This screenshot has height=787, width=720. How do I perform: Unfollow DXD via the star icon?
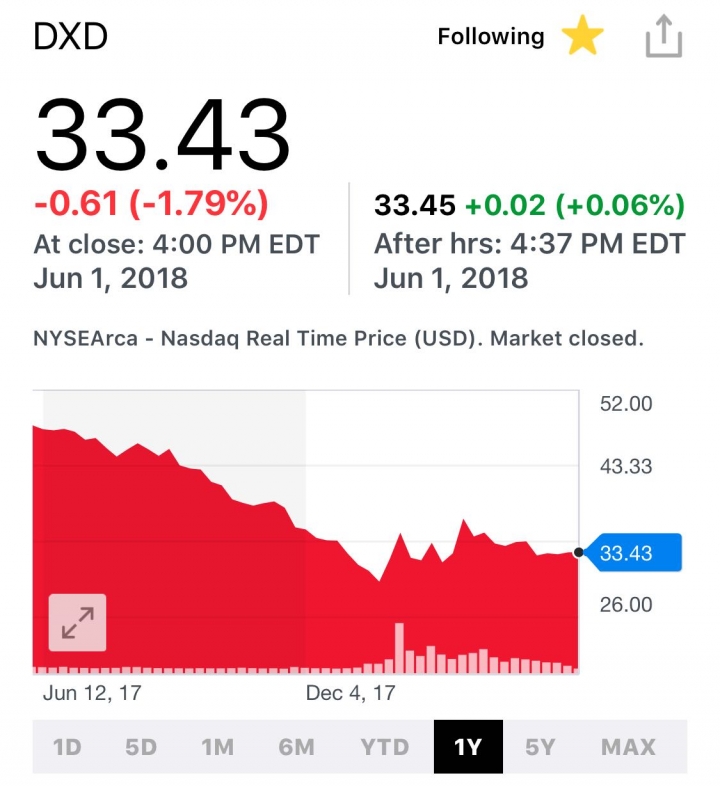click(582, 38)
